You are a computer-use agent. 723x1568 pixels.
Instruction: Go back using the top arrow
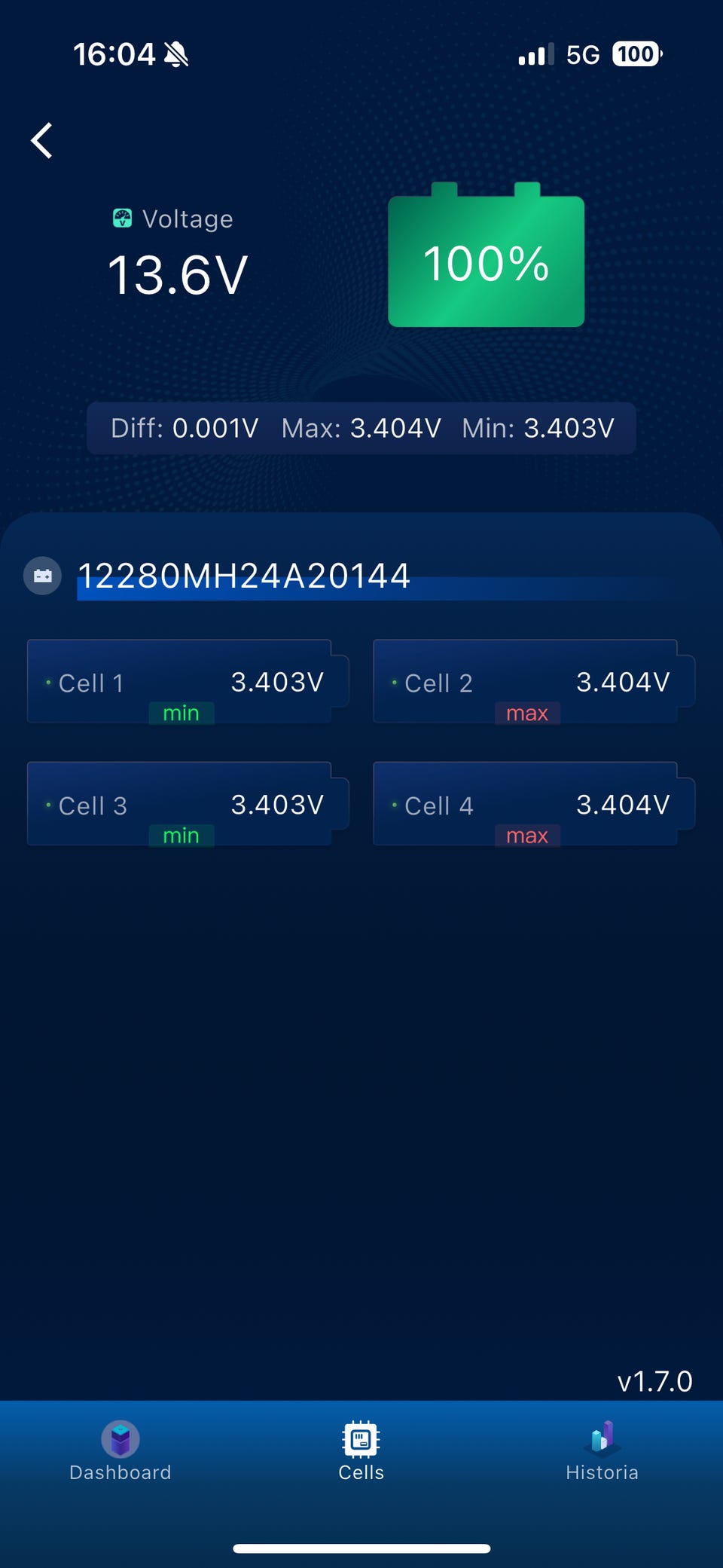click(43, 141)
